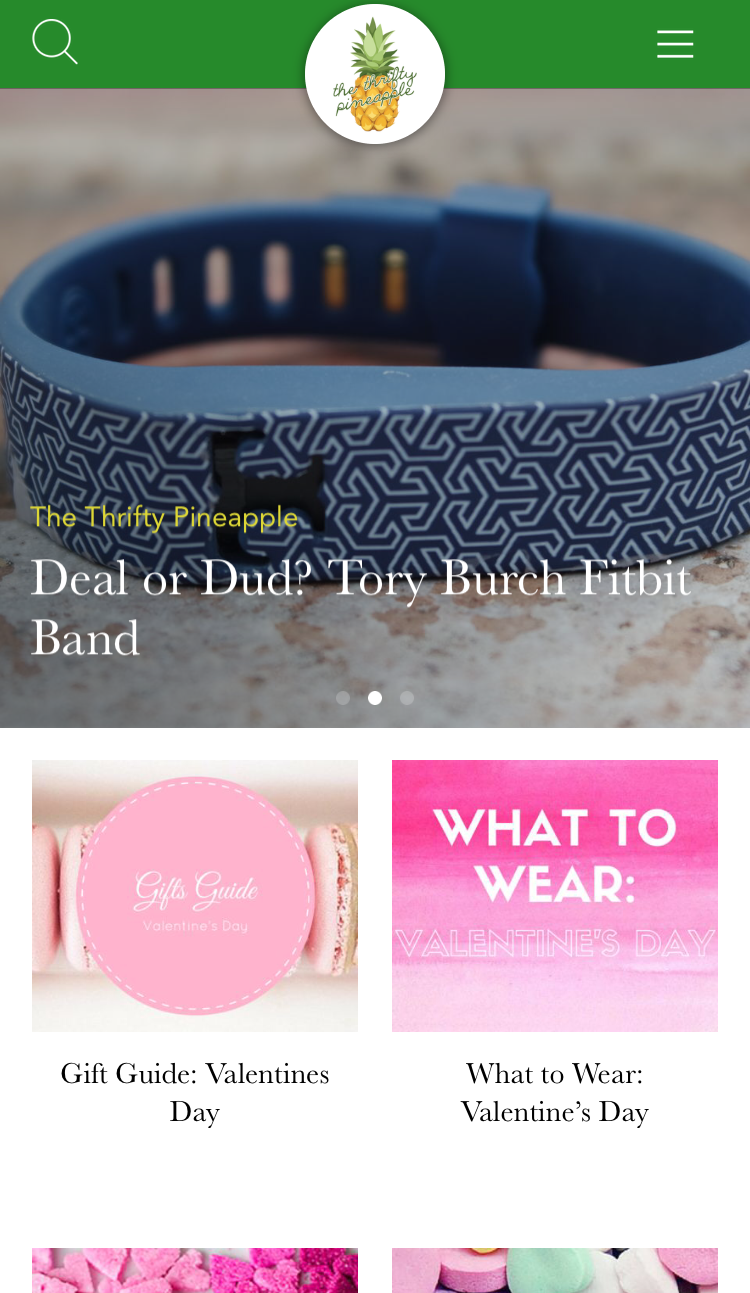Jump to the third carousel slide dot

pos(407,698)
